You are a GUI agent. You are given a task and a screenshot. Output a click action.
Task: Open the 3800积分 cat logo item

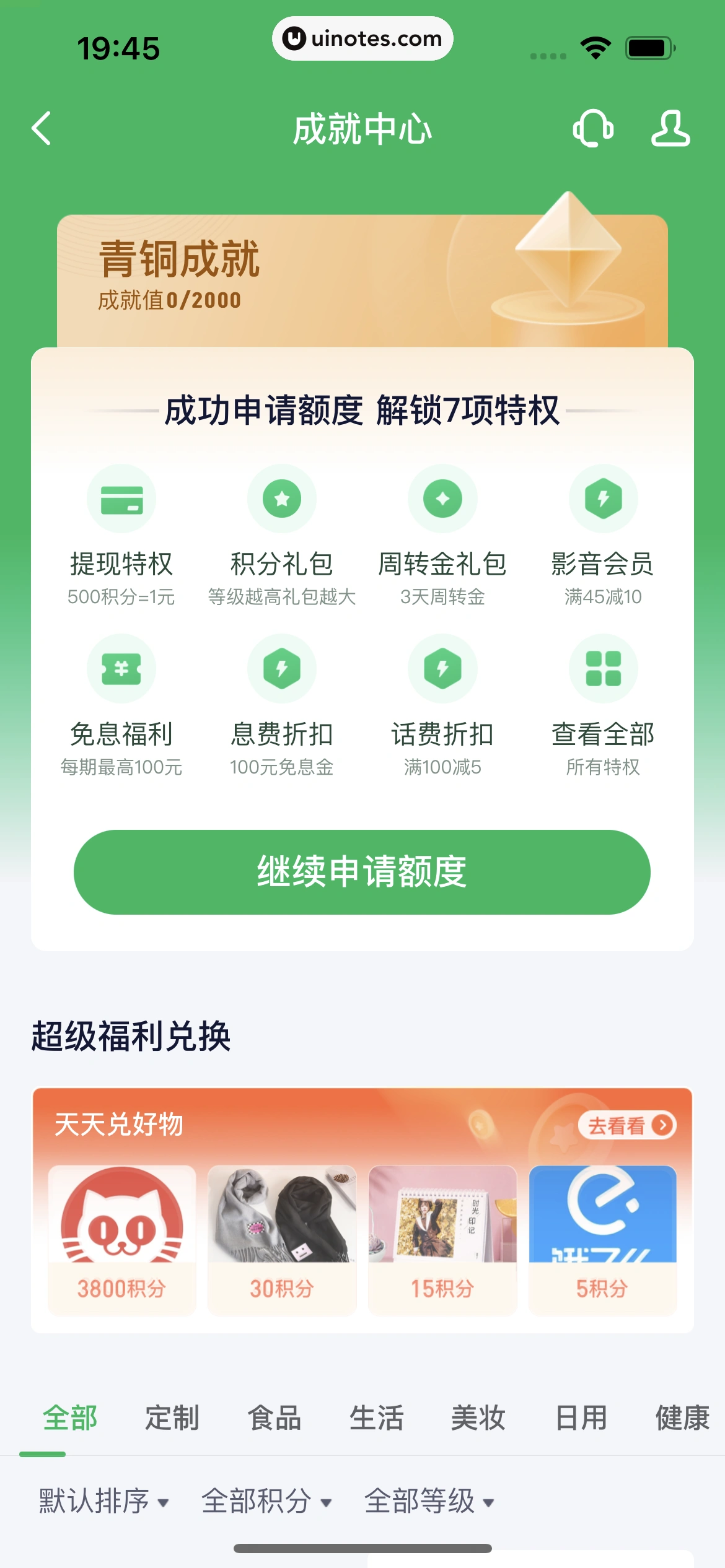tap(122, 1239)
